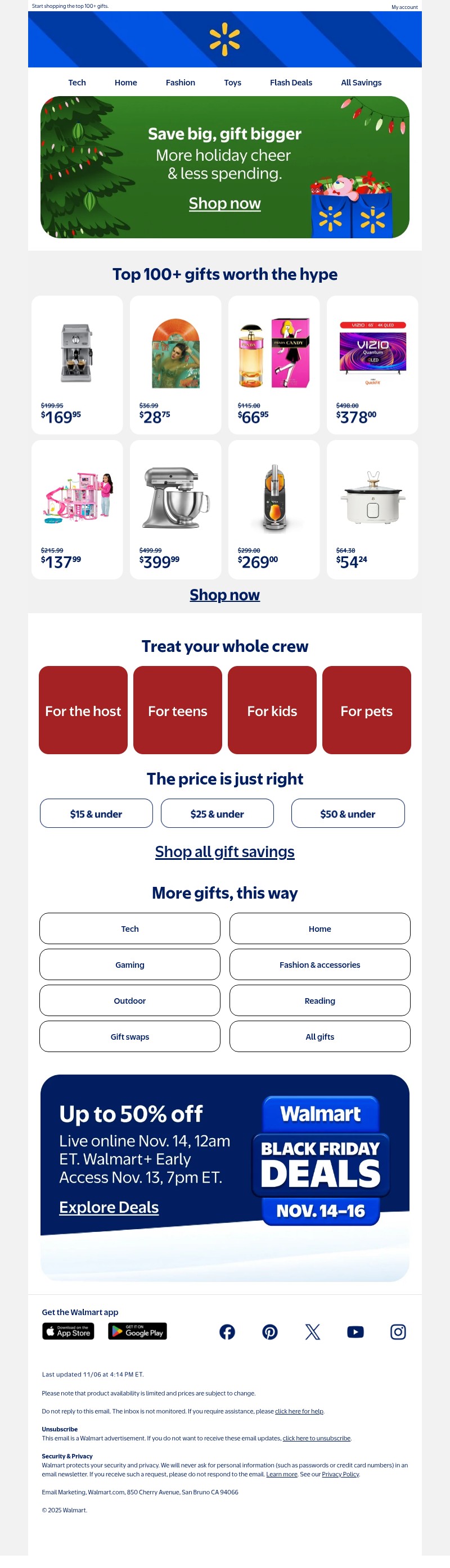Tap click here to unsubscribe

click(316, 1438)
